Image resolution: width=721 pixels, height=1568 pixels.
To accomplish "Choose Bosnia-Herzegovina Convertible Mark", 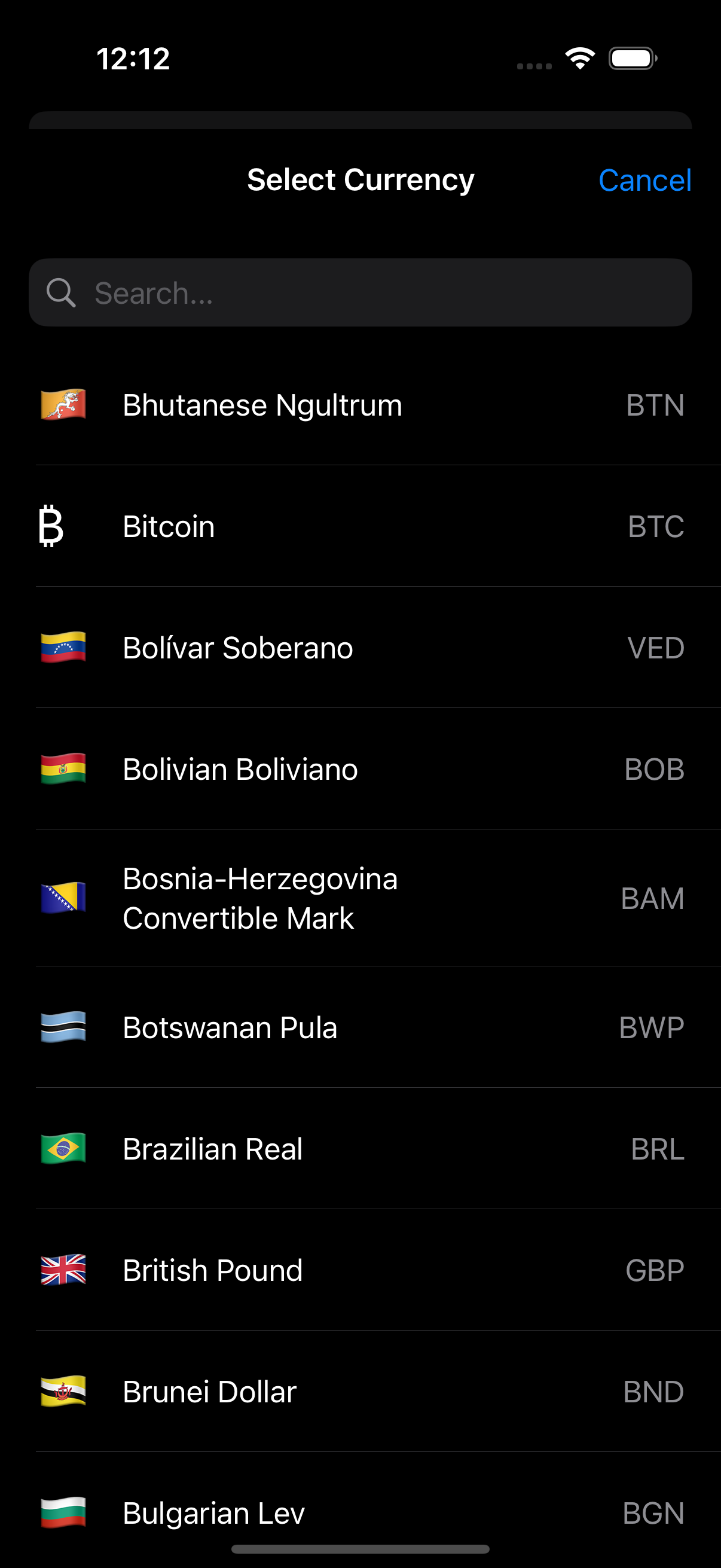I will tap(360, 898).
